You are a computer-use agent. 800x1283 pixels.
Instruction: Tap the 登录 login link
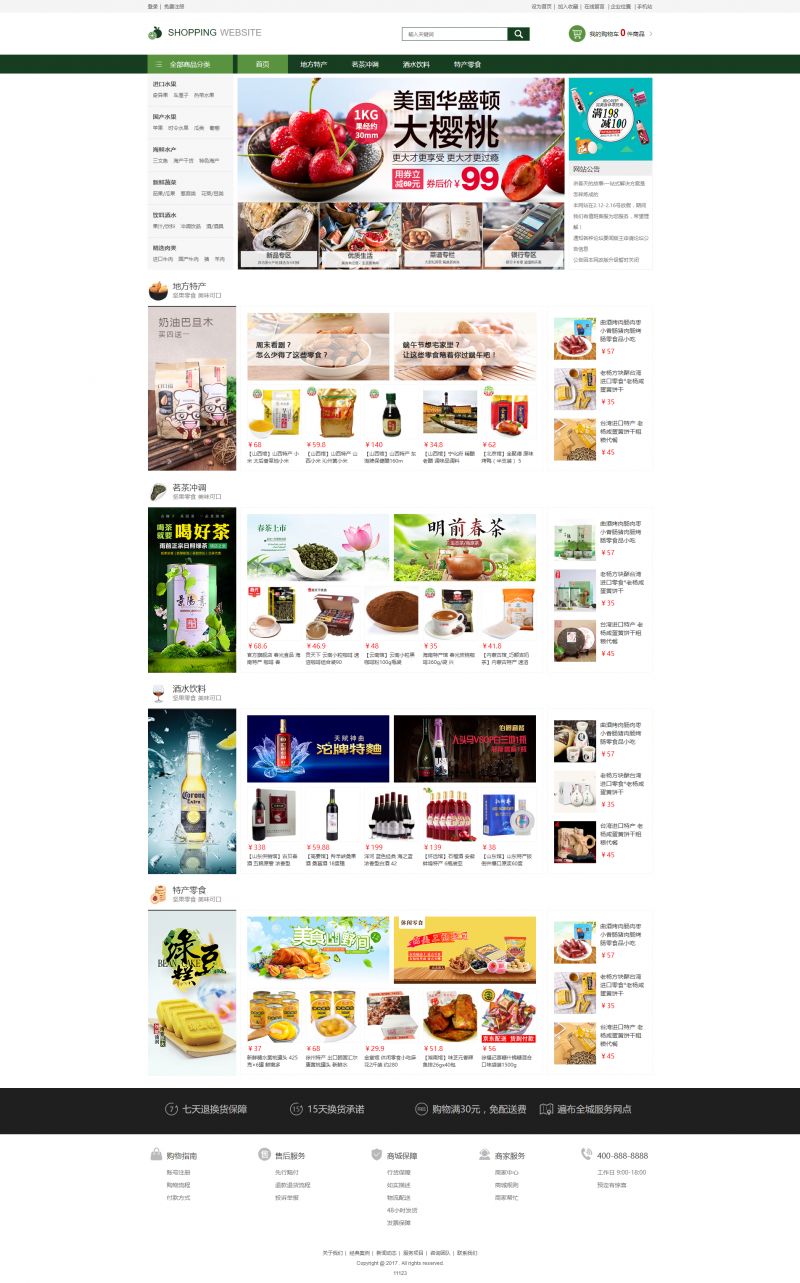coord(152,6)
